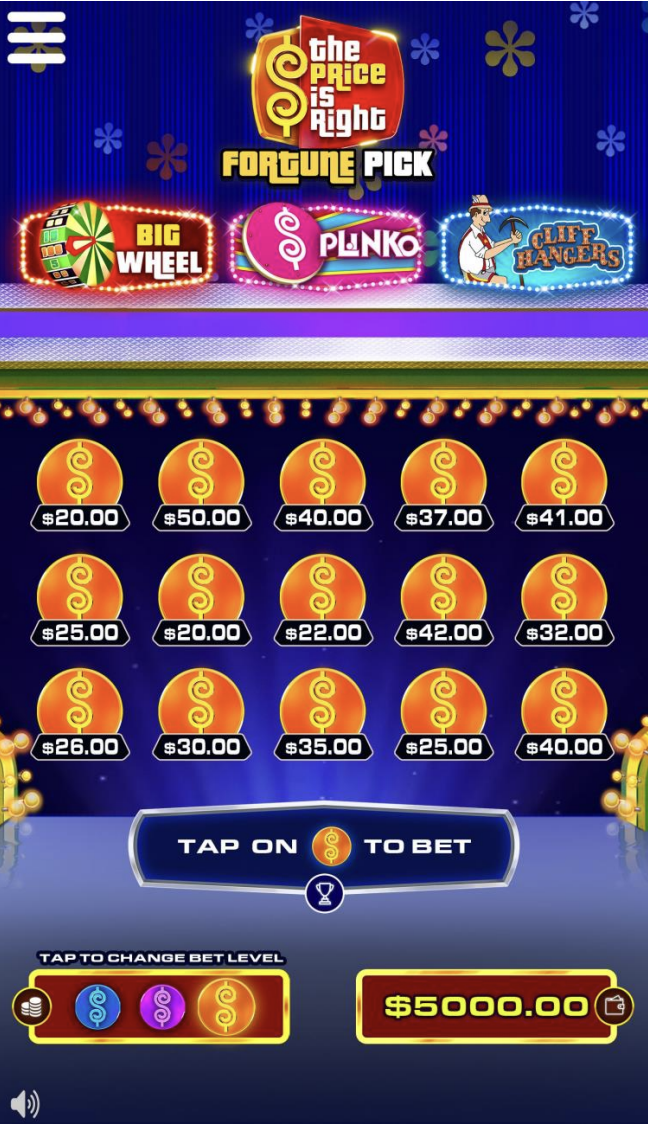Select the Plinko game

point(325,246)
